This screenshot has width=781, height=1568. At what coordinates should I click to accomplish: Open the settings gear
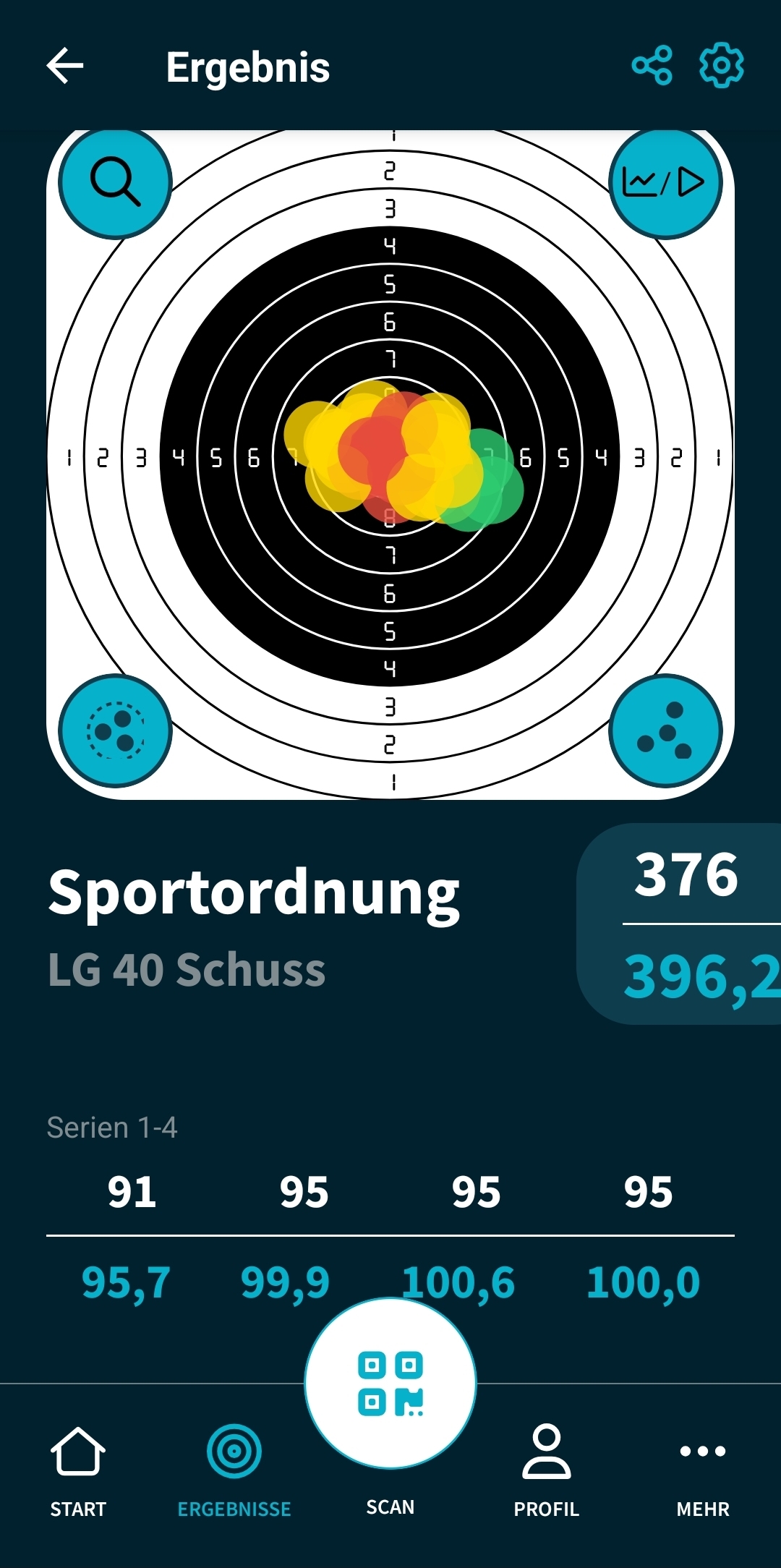point(721,66)
